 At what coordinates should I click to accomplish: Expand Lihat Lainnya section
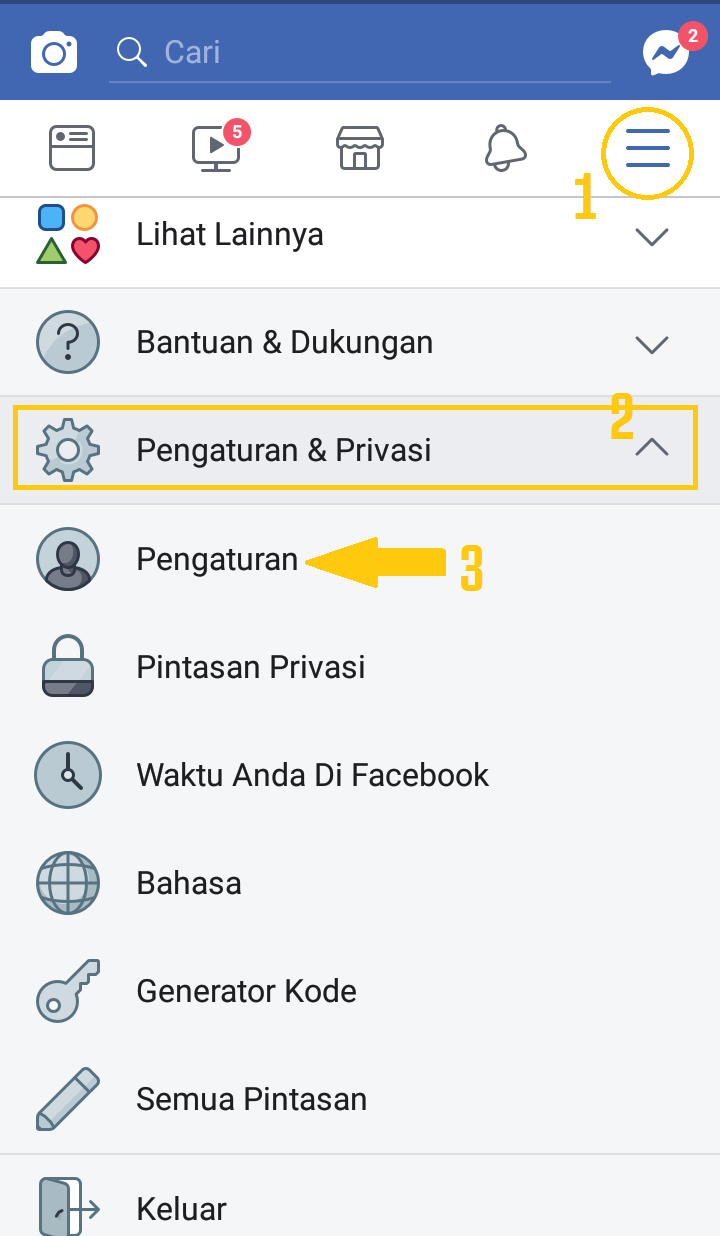coord(651,237)
